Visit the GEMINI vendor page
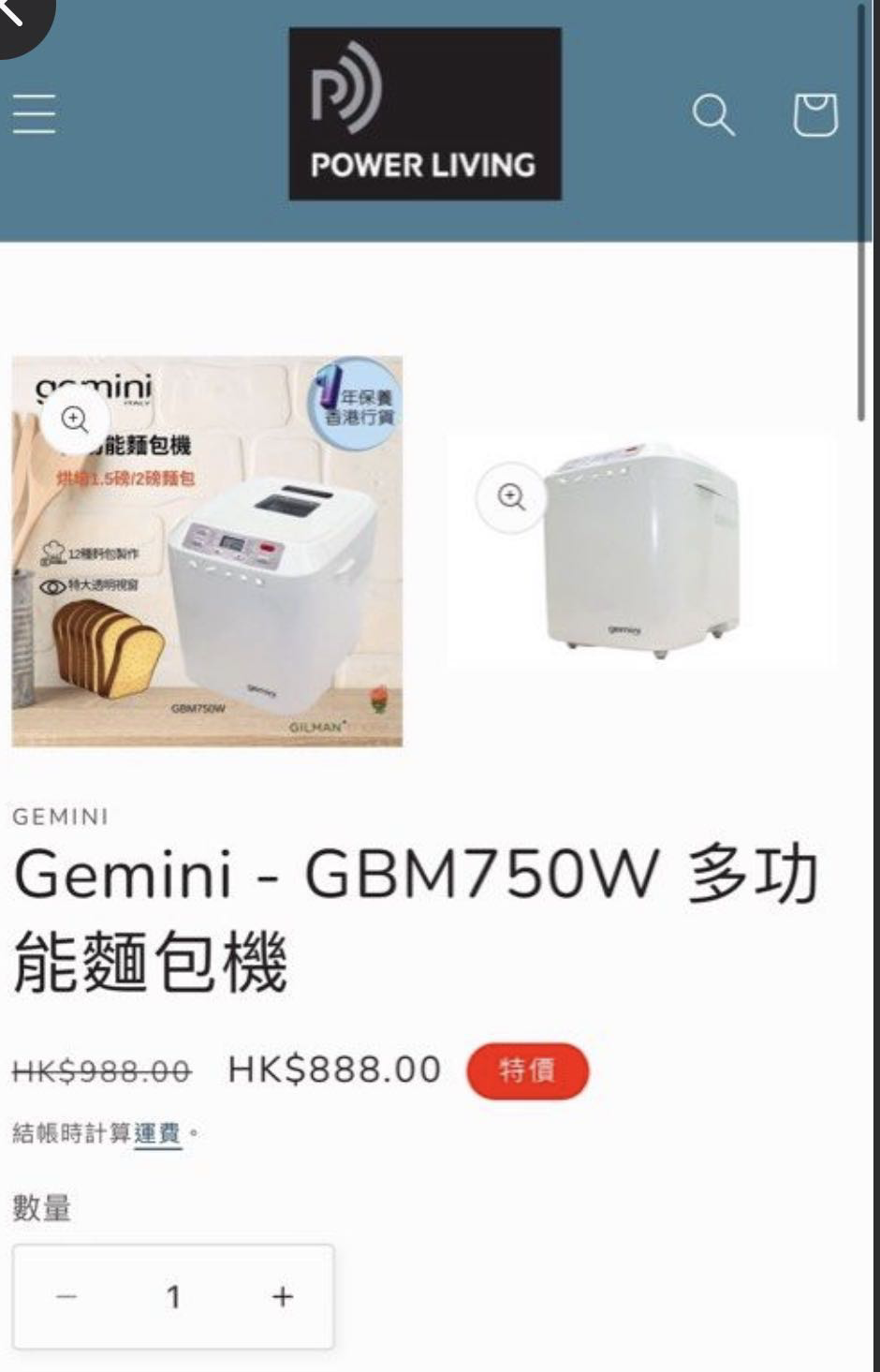The image size is (880, 1372). click(x=58, y=817)
